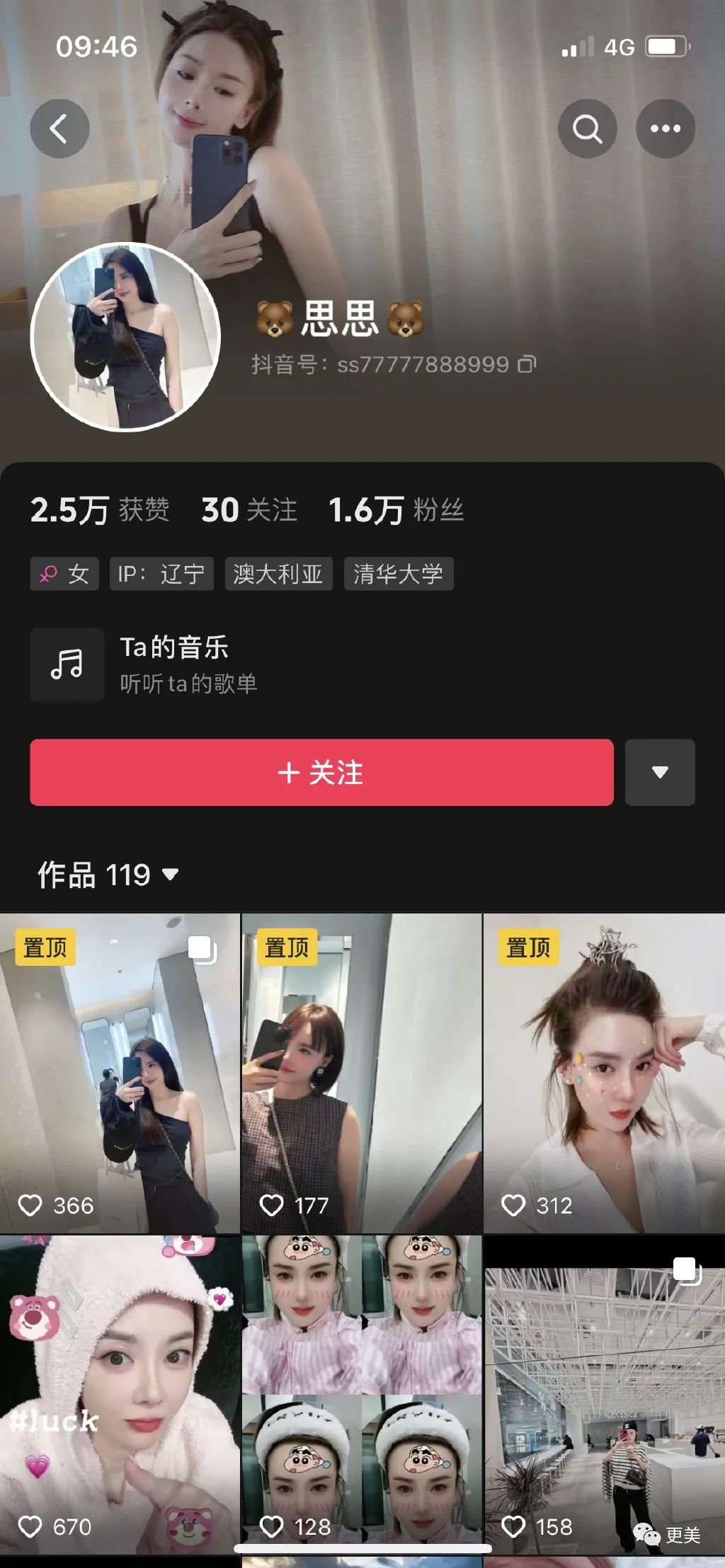Screen dimensions: 725x1568
Task: Open the 1.6万 粉丝 followers list
Action: (396, 510)
